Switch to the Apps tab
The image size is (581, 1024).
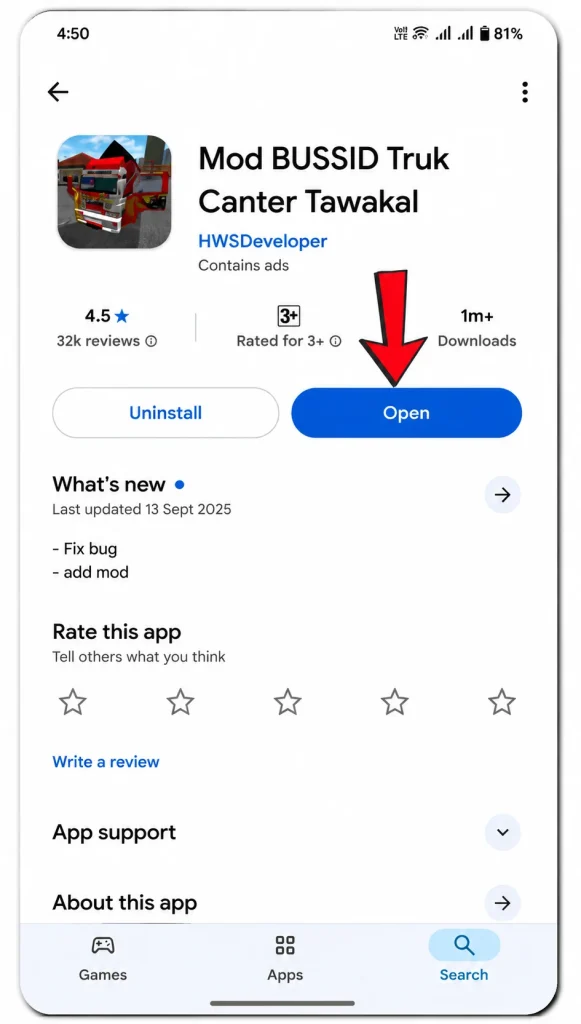tap(285, 958)
